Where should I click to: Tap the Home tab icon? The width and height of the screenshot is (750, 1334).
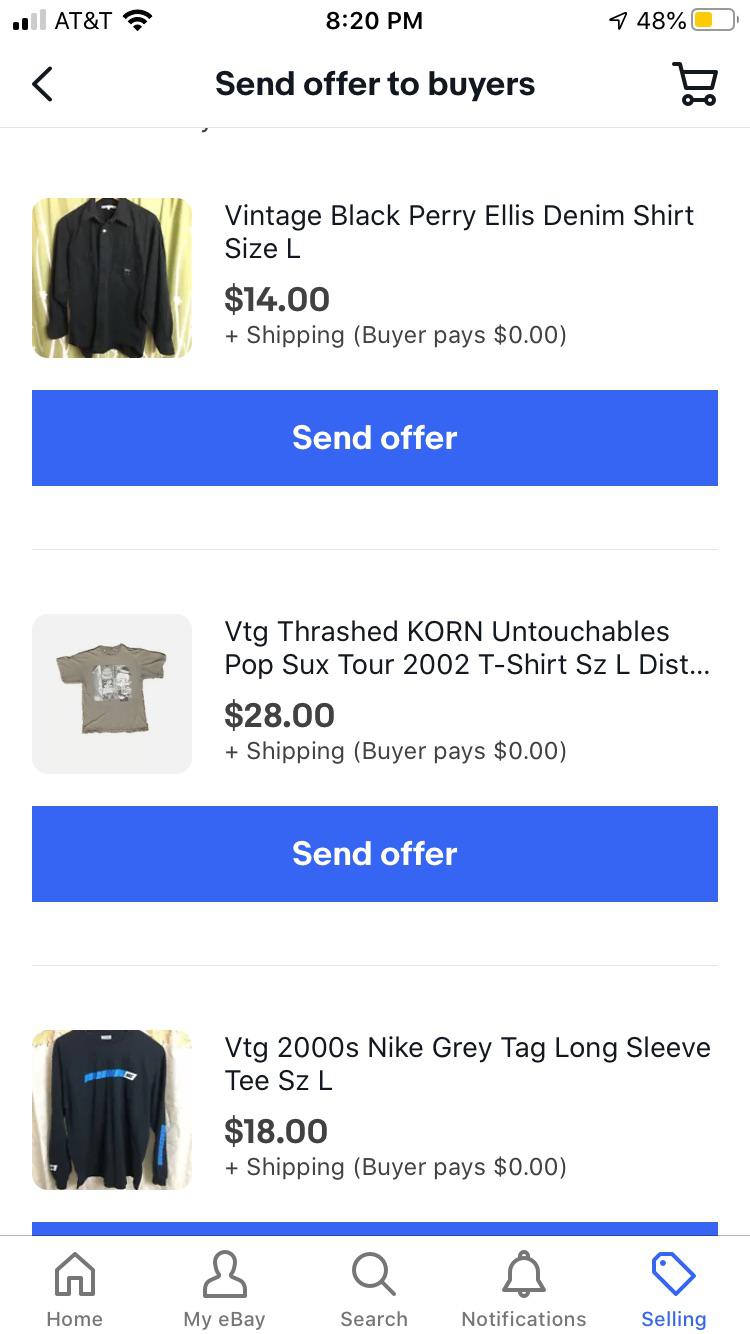[x=74, y=1274]
